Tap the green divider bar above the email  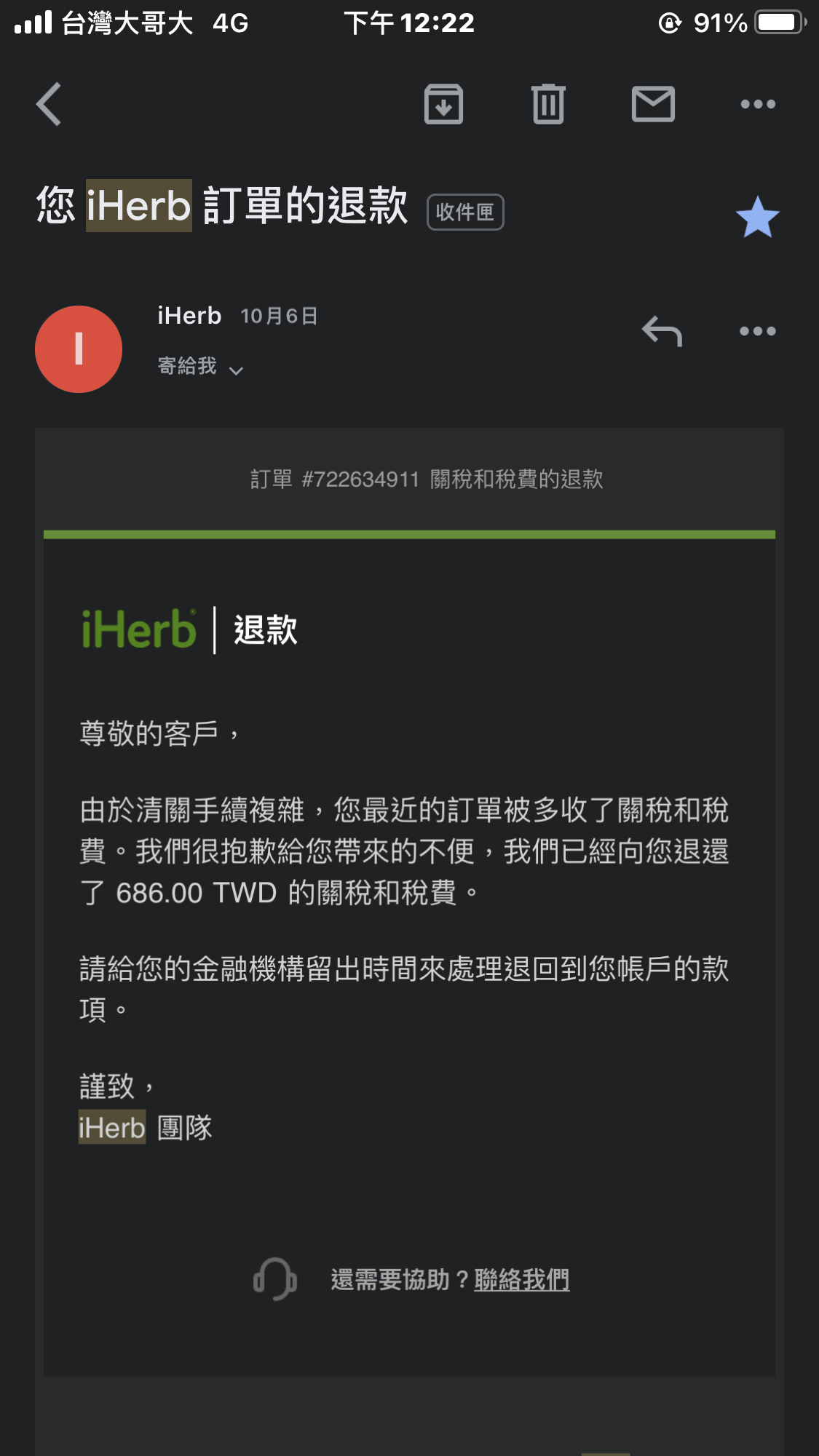point(409,533)
